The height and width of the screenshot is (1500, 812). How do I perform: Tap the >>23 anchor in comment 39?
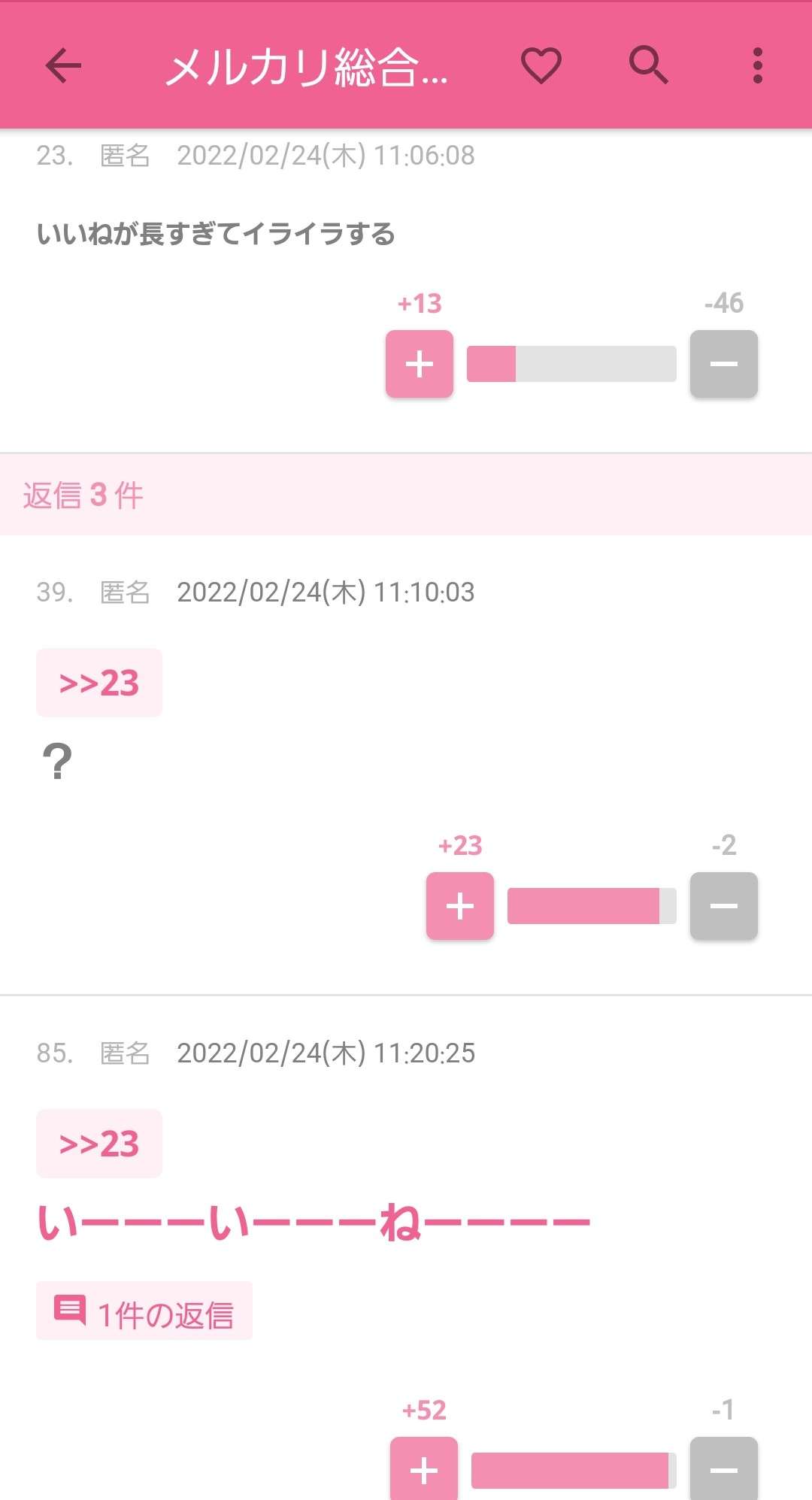99,683
